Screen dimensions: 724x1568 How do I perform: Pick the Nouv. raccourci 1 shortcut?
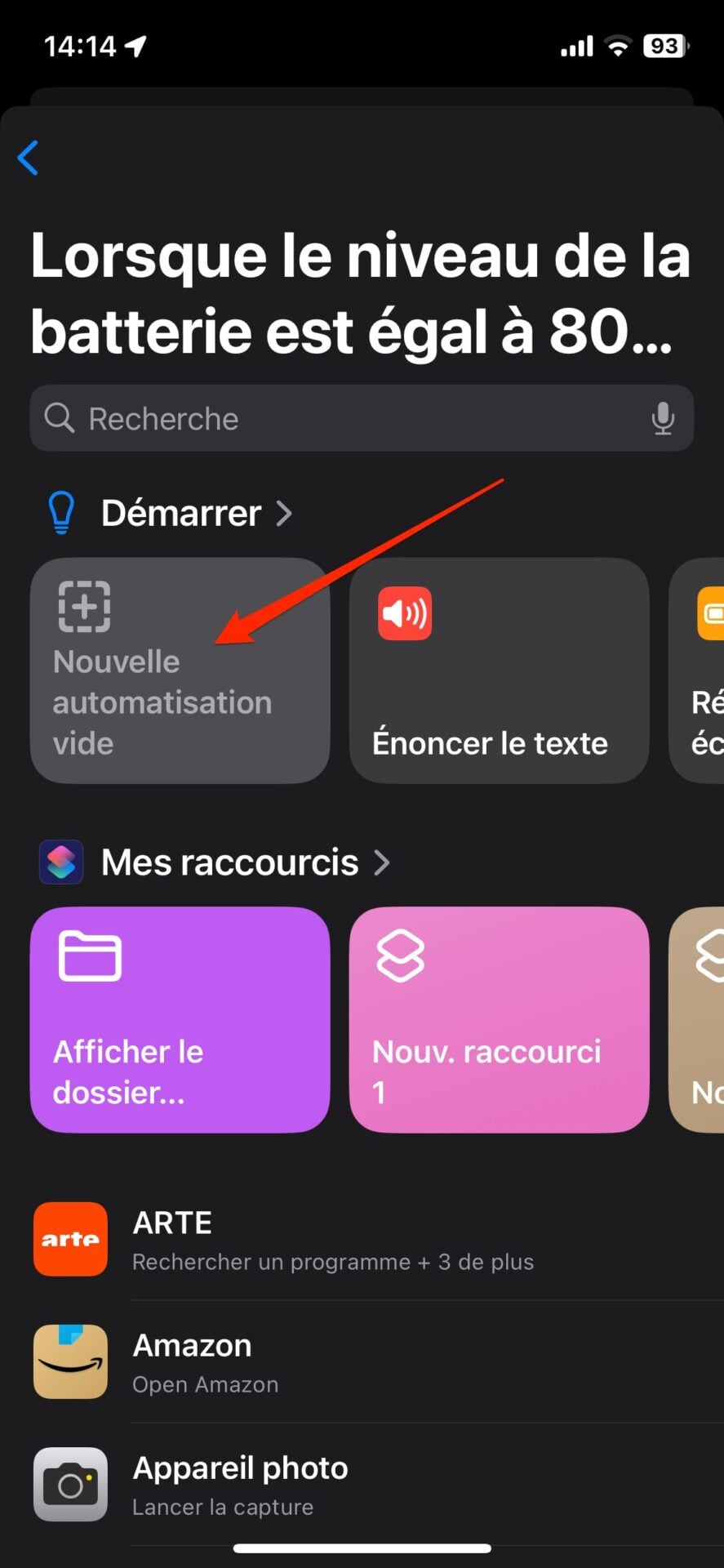[x=499, y=1019]
